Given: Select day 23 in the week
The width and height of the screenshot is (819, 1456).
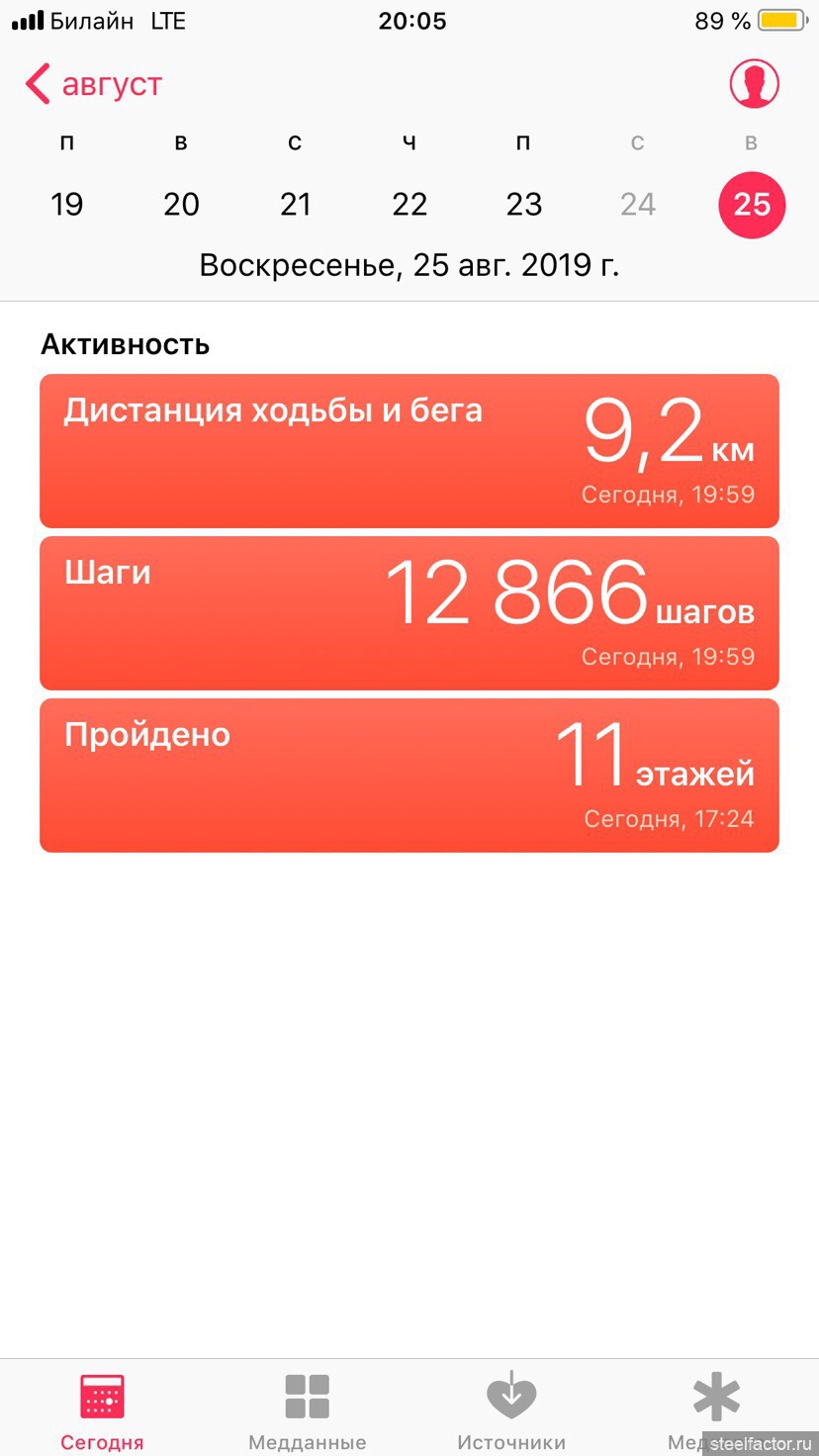Looking at the screenshot, I should [523, 204].
